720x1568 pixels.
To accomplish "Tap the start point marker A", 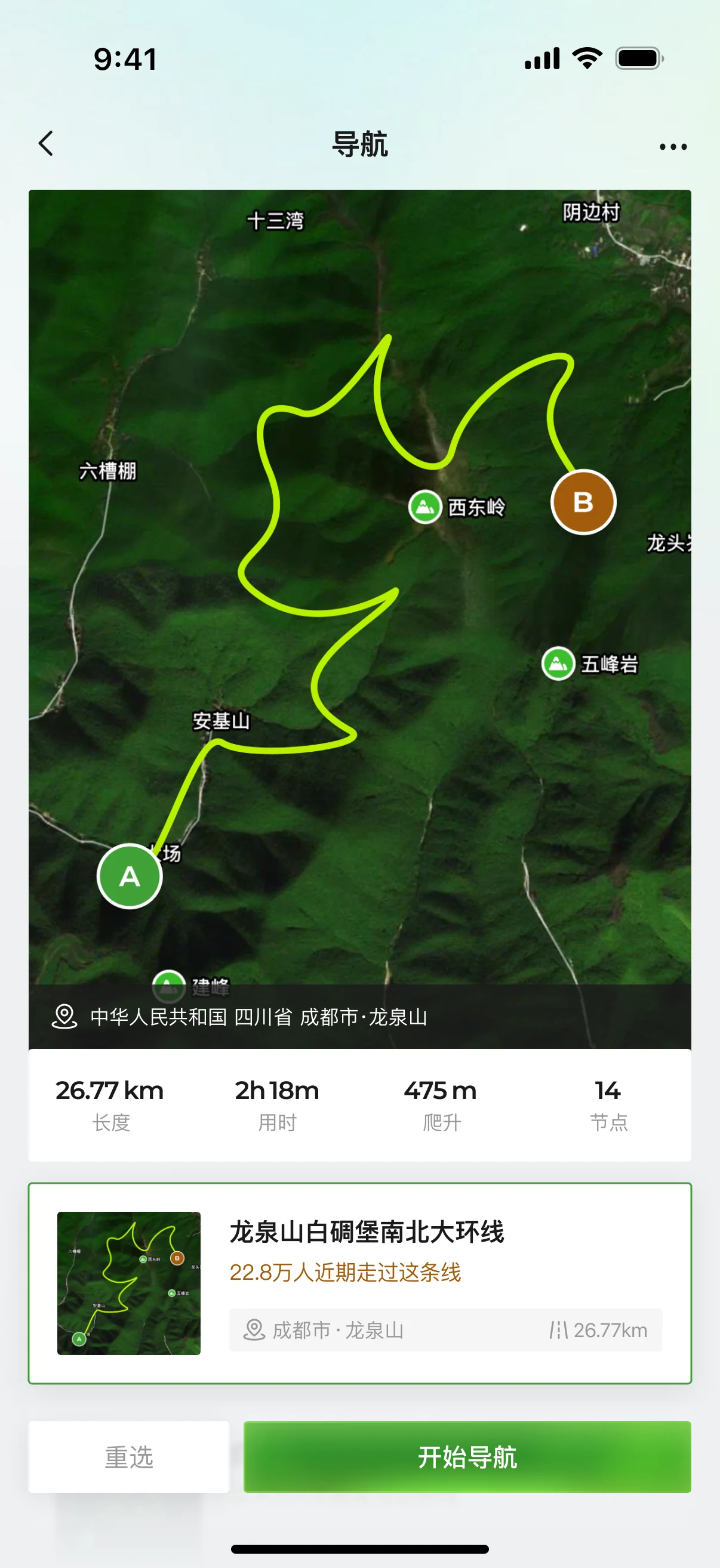I will coord(130,876).
